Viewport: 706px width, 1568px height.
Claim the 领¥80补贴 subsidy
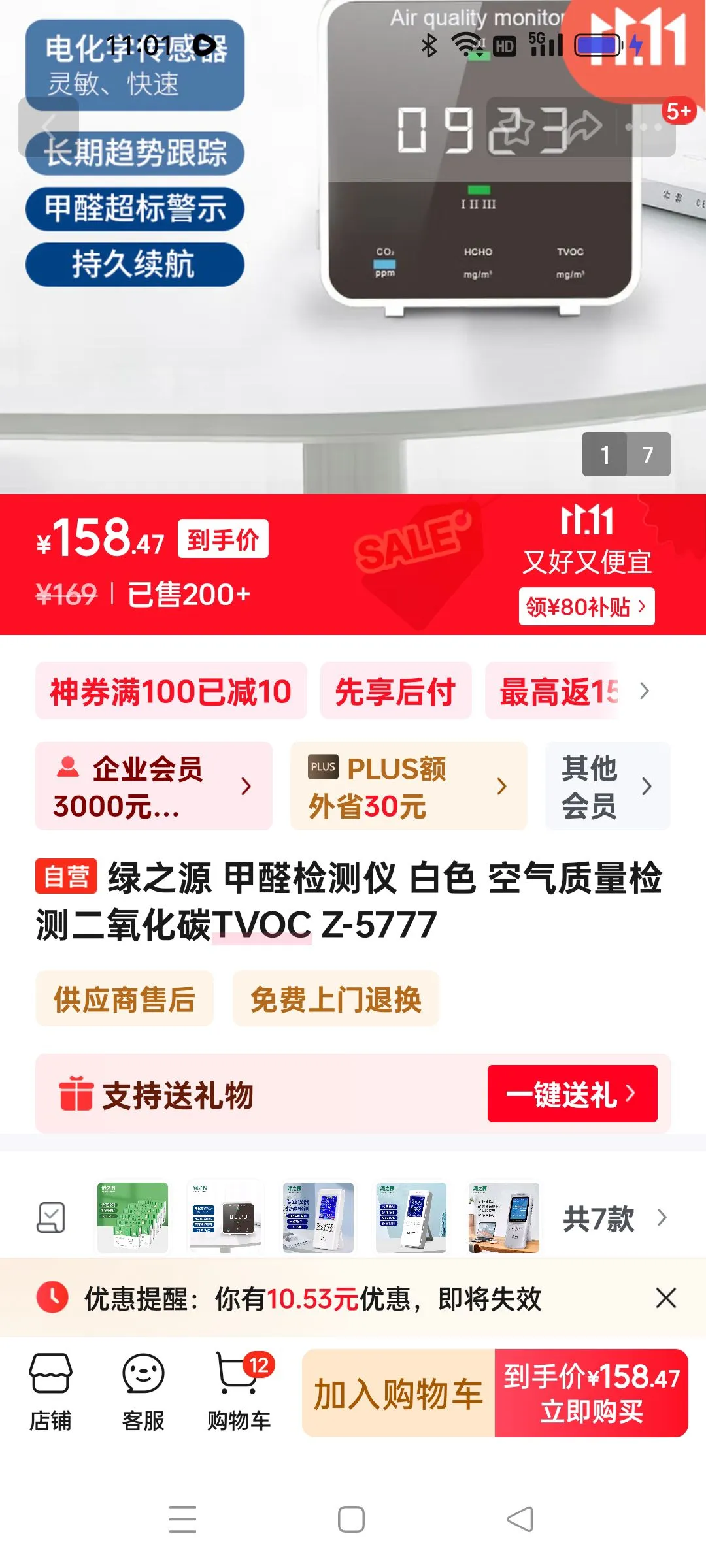pos(586,607)
